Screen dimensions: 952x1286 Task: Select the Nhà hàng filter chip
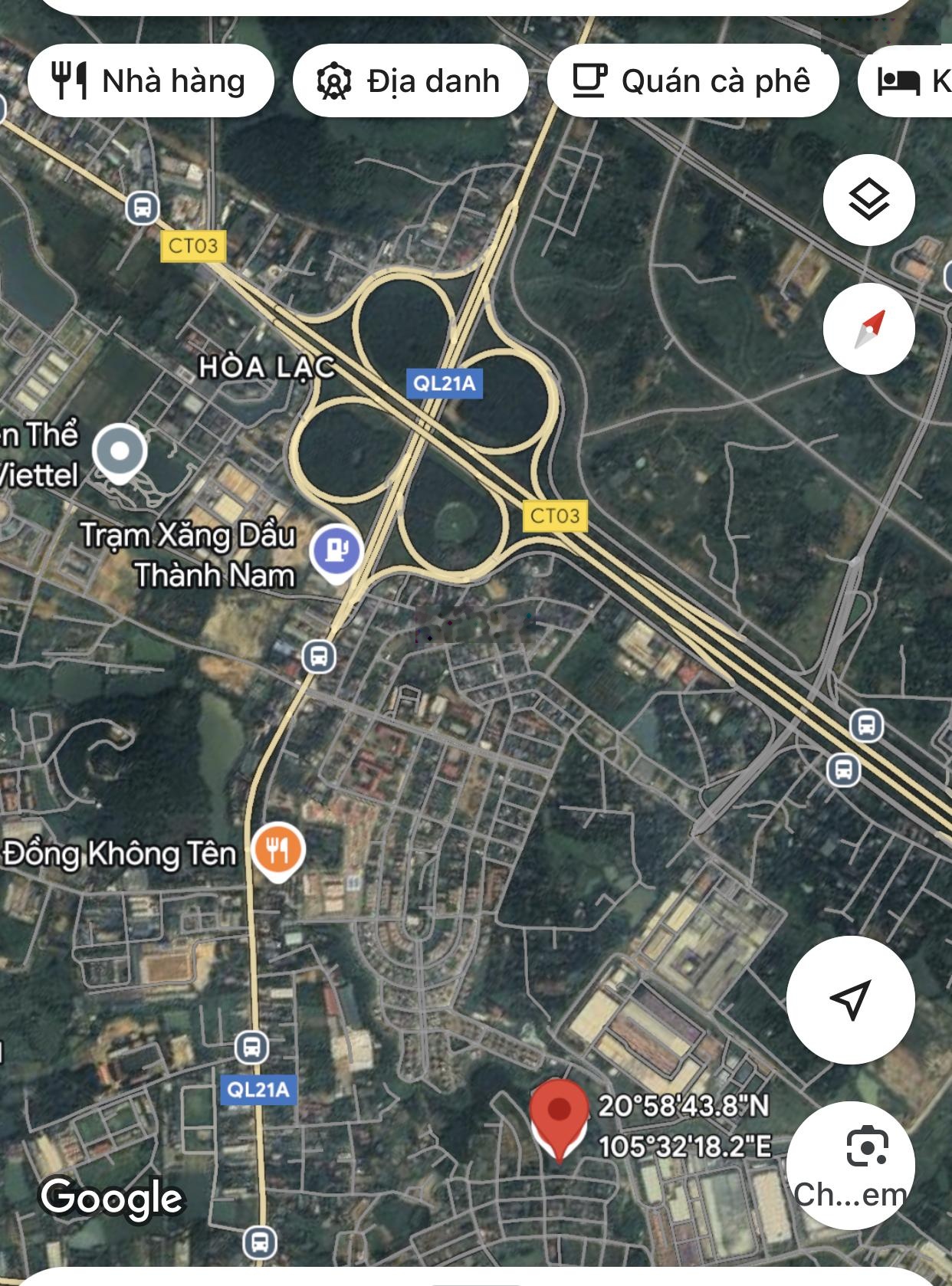150,80
